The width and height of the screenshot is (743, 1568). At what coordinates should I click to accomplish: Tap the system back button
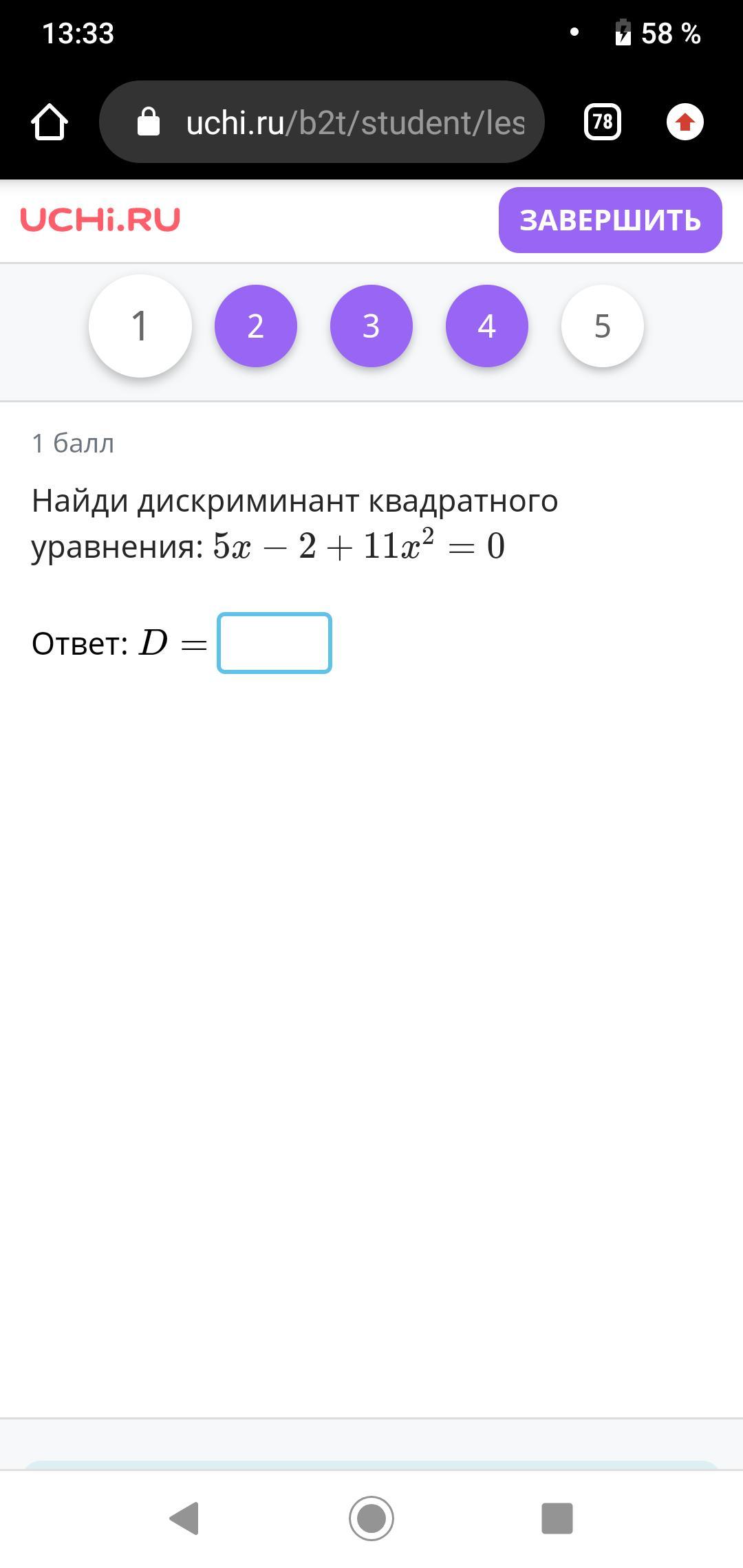[184, 1518]
